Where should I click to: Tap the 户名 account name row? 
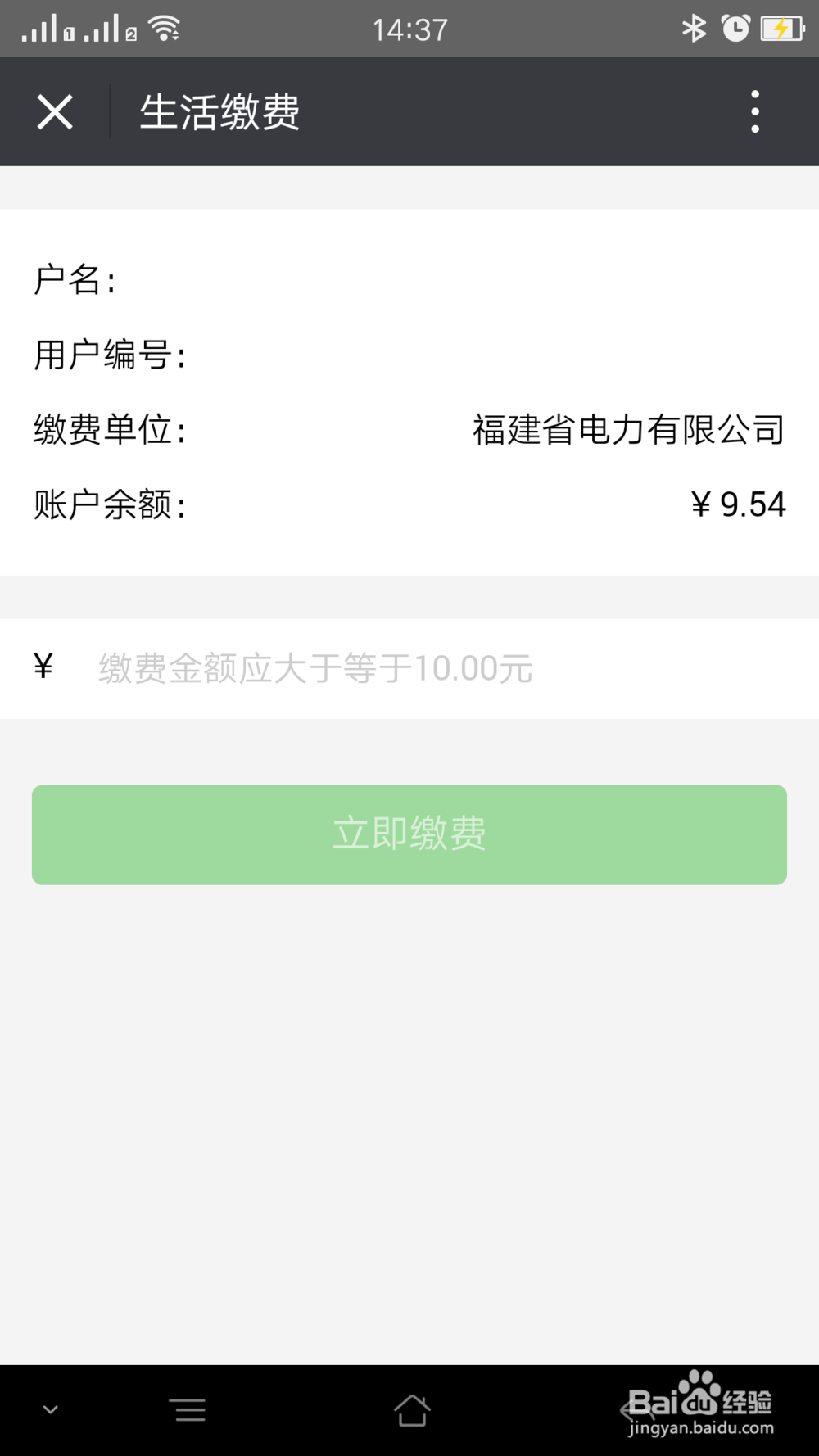coord(76,278)
